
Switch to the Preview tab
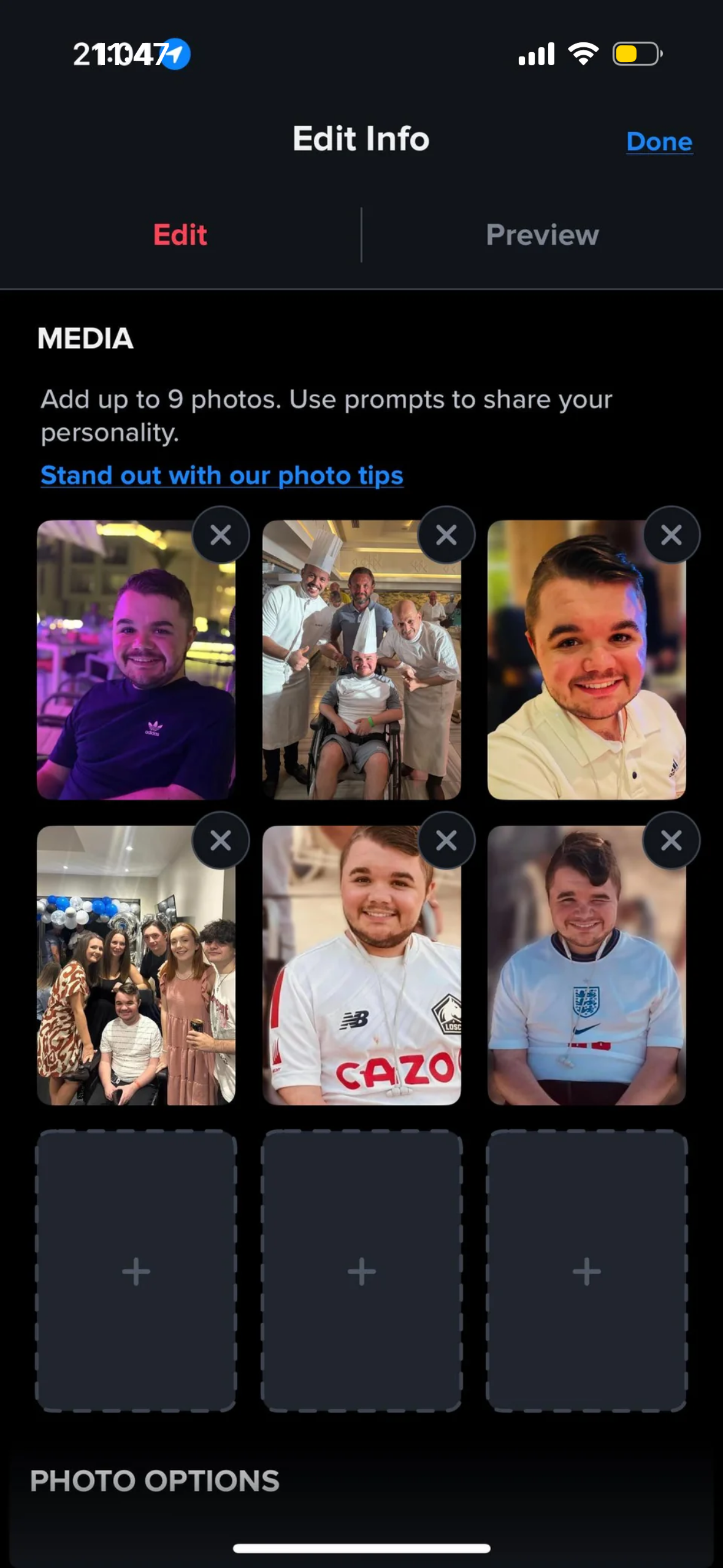pos(542,235)
